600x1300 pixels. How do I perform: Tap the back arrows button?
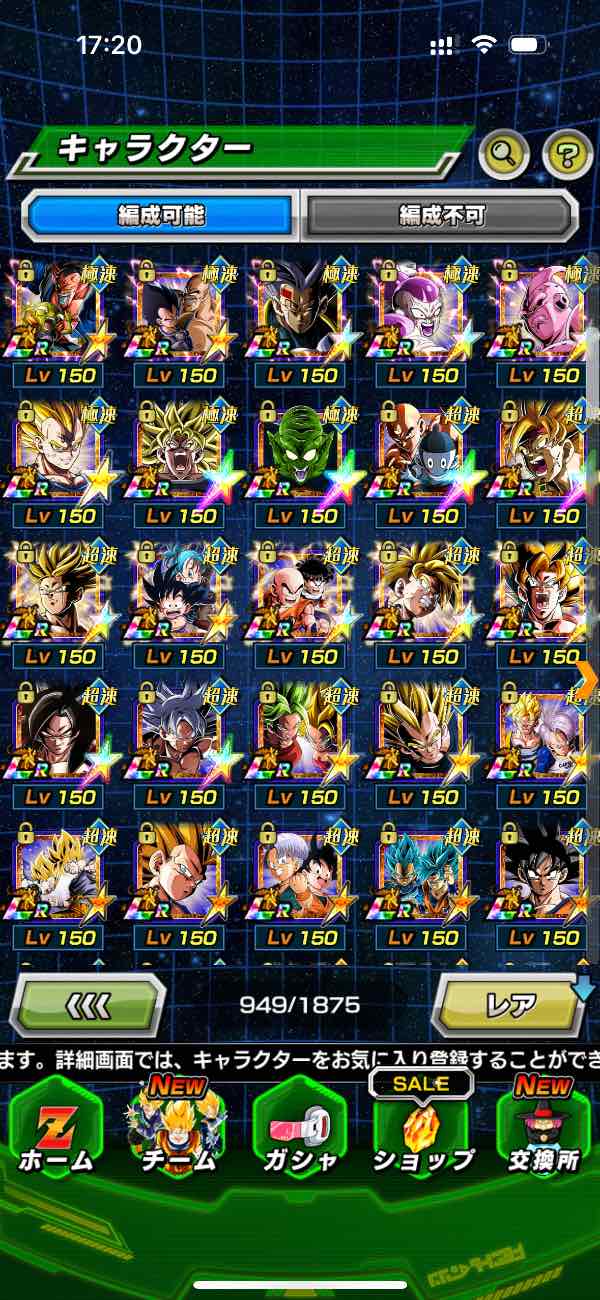tap(88, 1003)
